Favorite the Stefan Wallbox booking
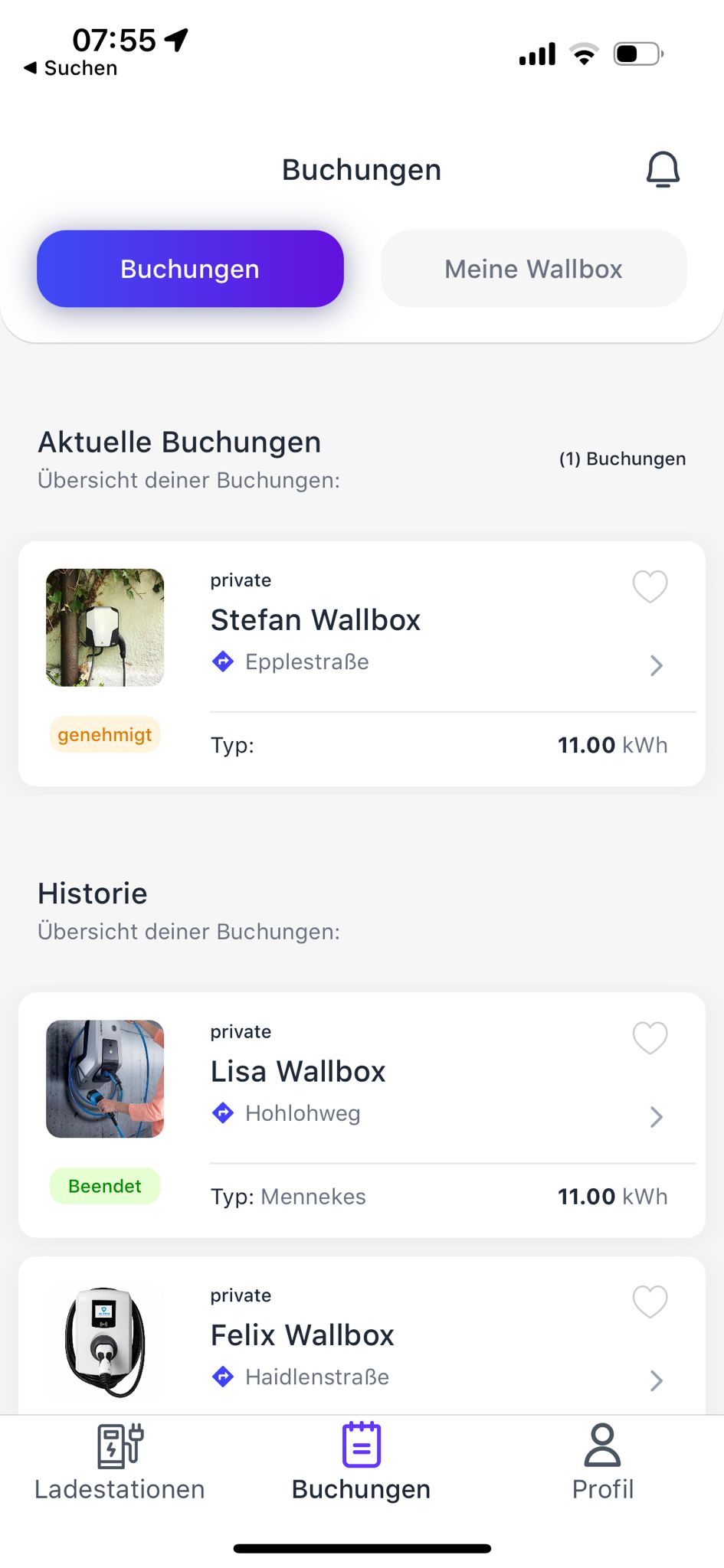Viewport: 724px width, 1568px height. click(x=650, y=586)
